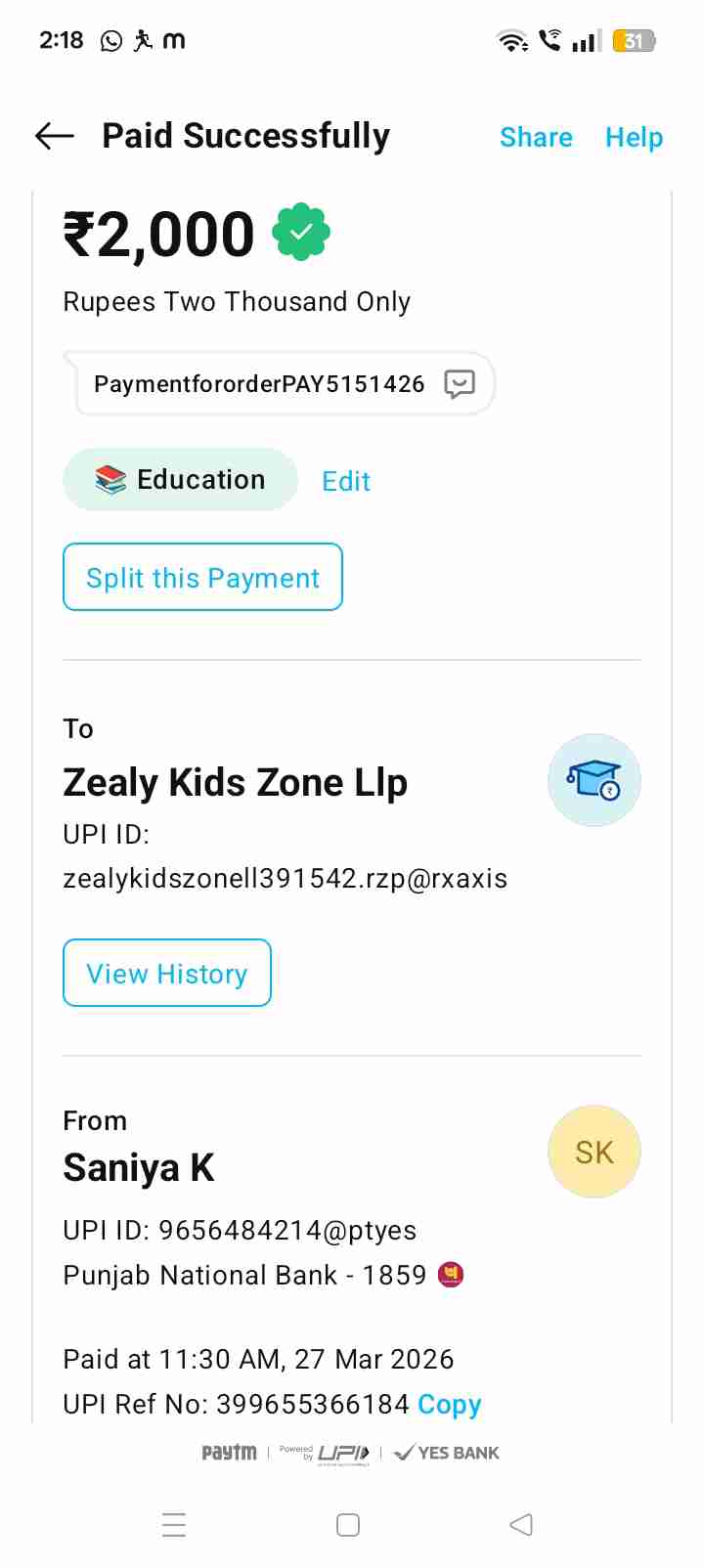Copy the UPI Ref No

coord(449,1404)
